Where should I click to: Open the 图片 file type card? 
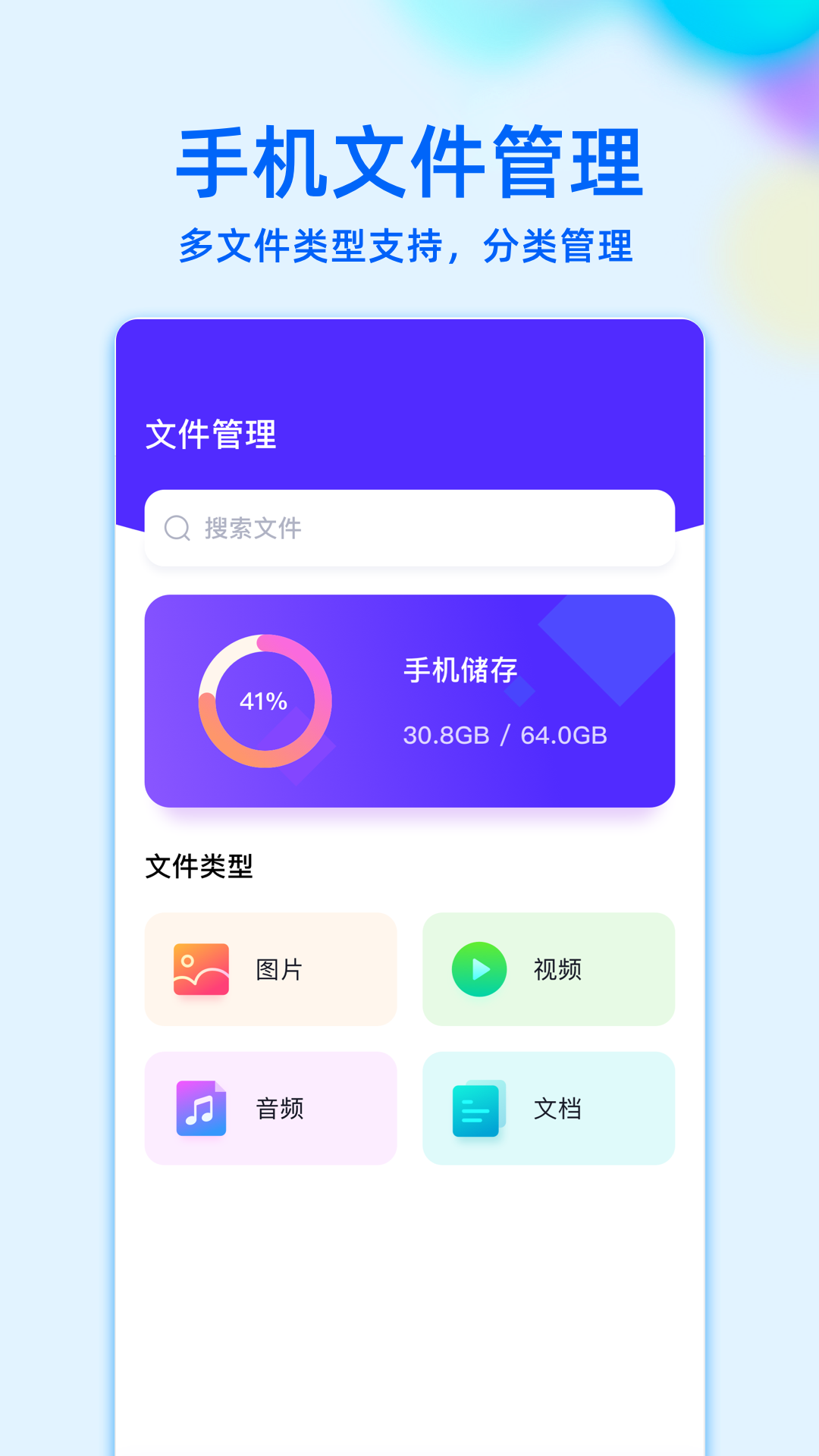click(271, 969)
